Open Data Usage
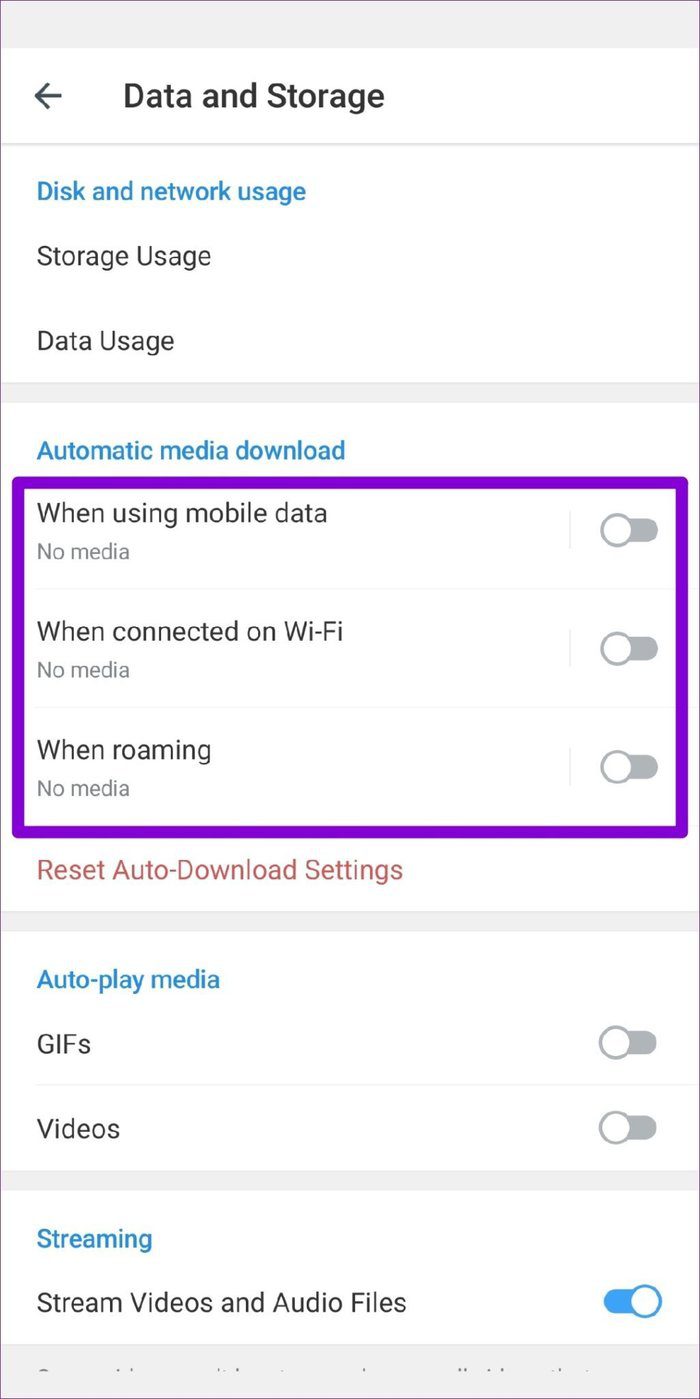Image resolution: width=700 pixels, height=1399 pixels. 350,341
